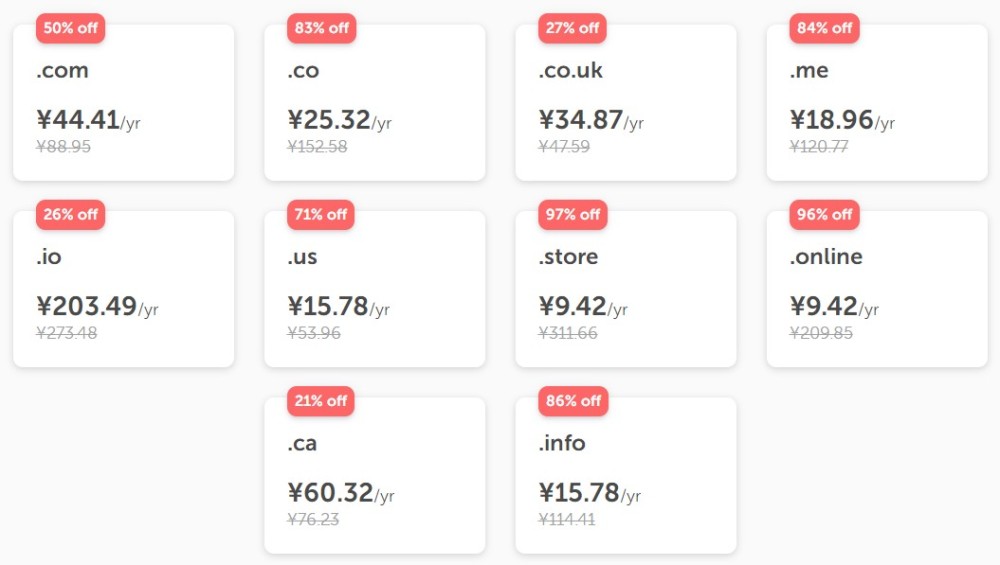Open the .ca domain card
This screenshot has height=565, width=1000.
coord(374,475)
